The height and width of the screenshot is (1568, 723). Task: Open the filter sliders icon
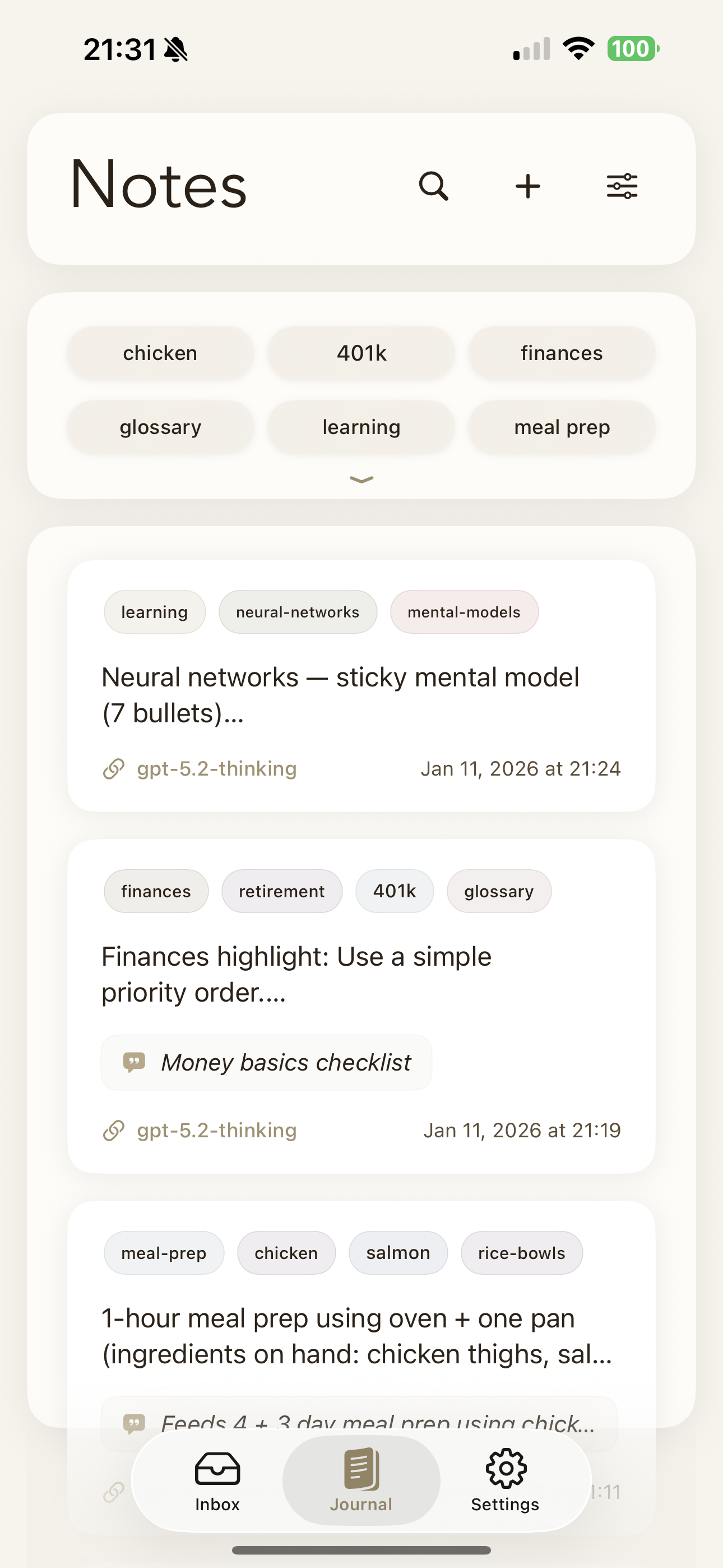pyautogui.click(x=622, y=186)
